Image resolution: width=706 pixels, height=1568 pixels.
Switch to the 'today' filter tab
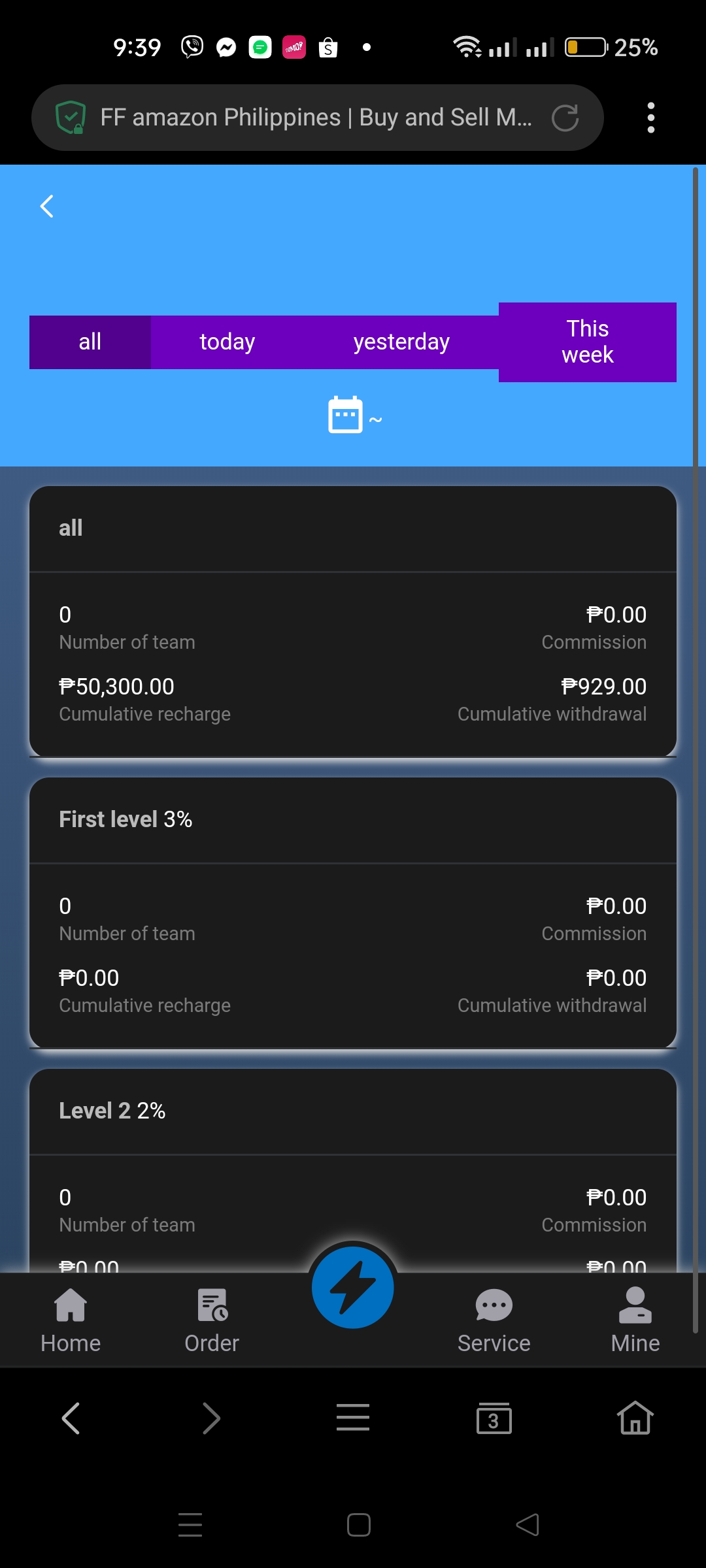pos(227,342)
